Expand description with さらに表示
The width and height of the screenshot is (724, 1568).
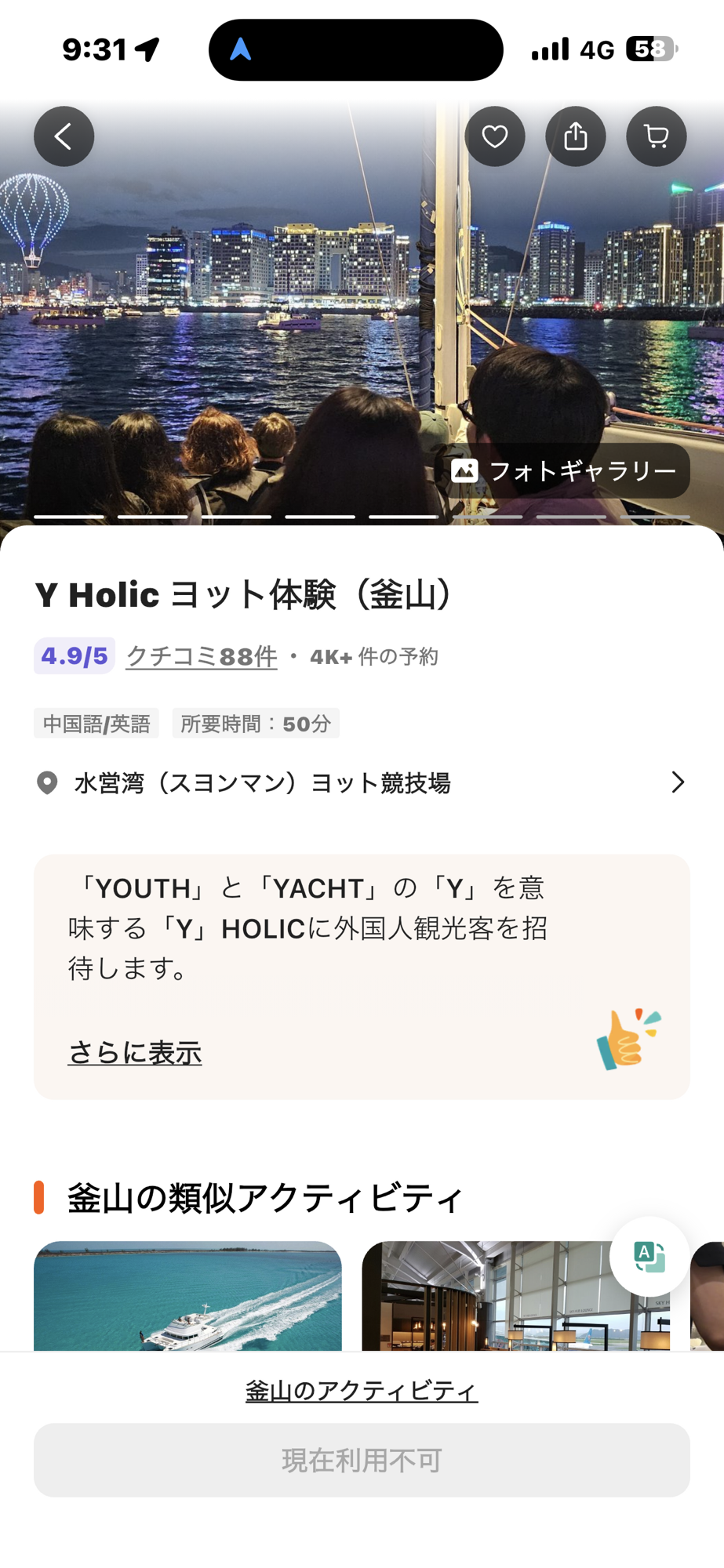(x=135, y=1052)
